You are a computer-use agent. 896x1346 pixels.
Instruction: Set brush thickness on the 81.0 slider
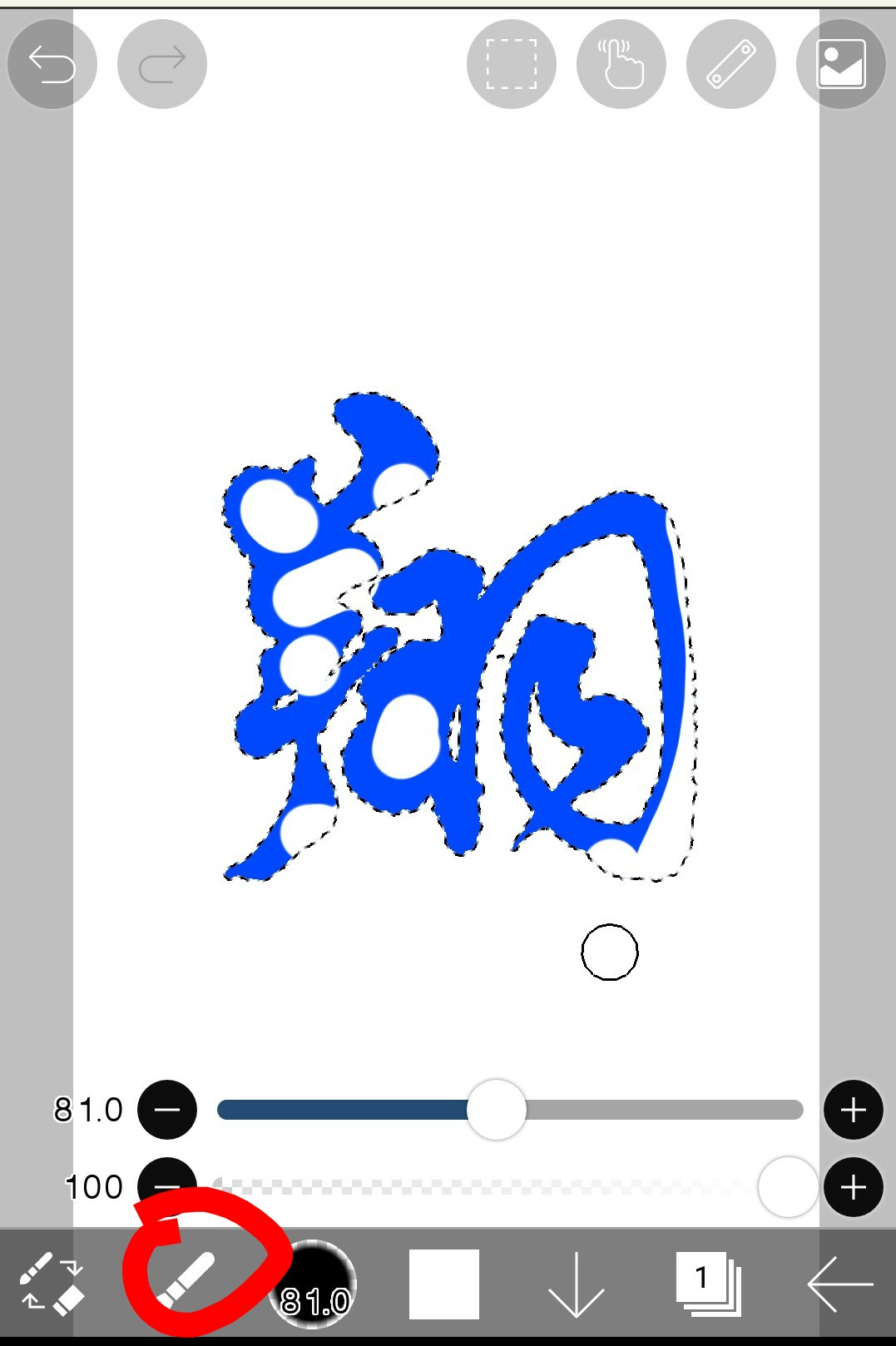[x=497, y=1110]
